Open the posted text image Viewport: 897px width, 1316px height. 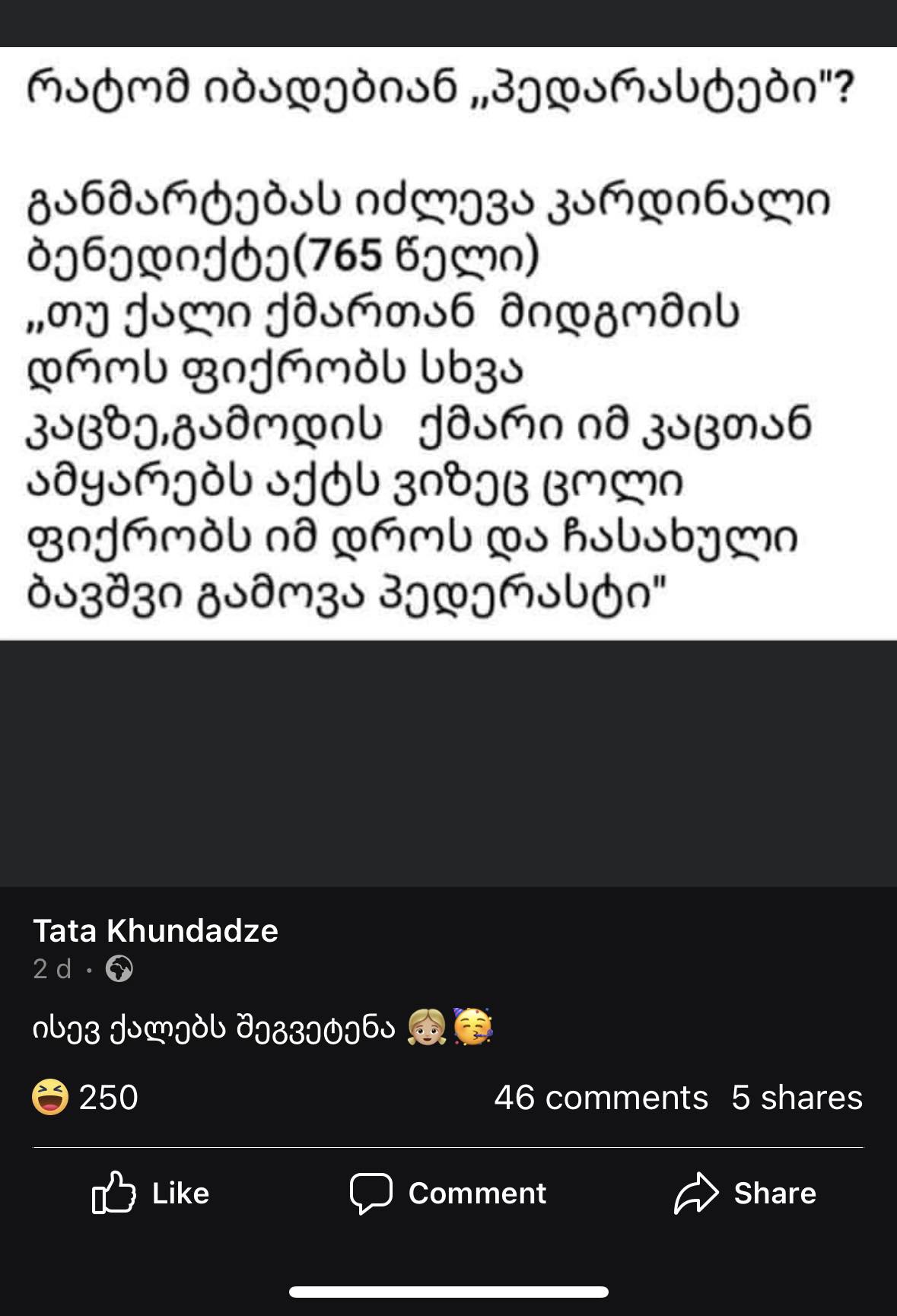[x=448, y=344]
